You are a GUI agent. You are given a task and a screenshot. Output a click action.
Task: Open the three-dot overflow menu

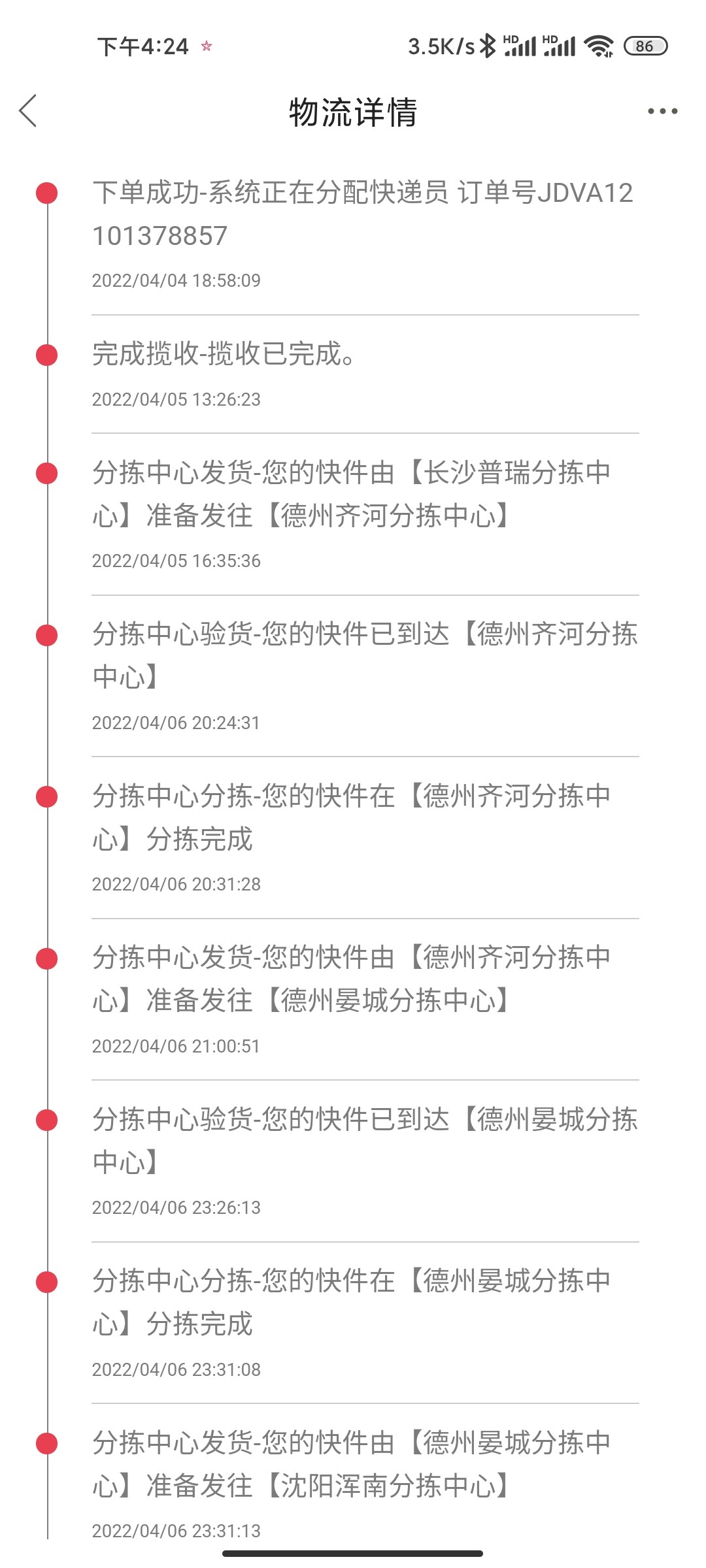pos(662,111)
